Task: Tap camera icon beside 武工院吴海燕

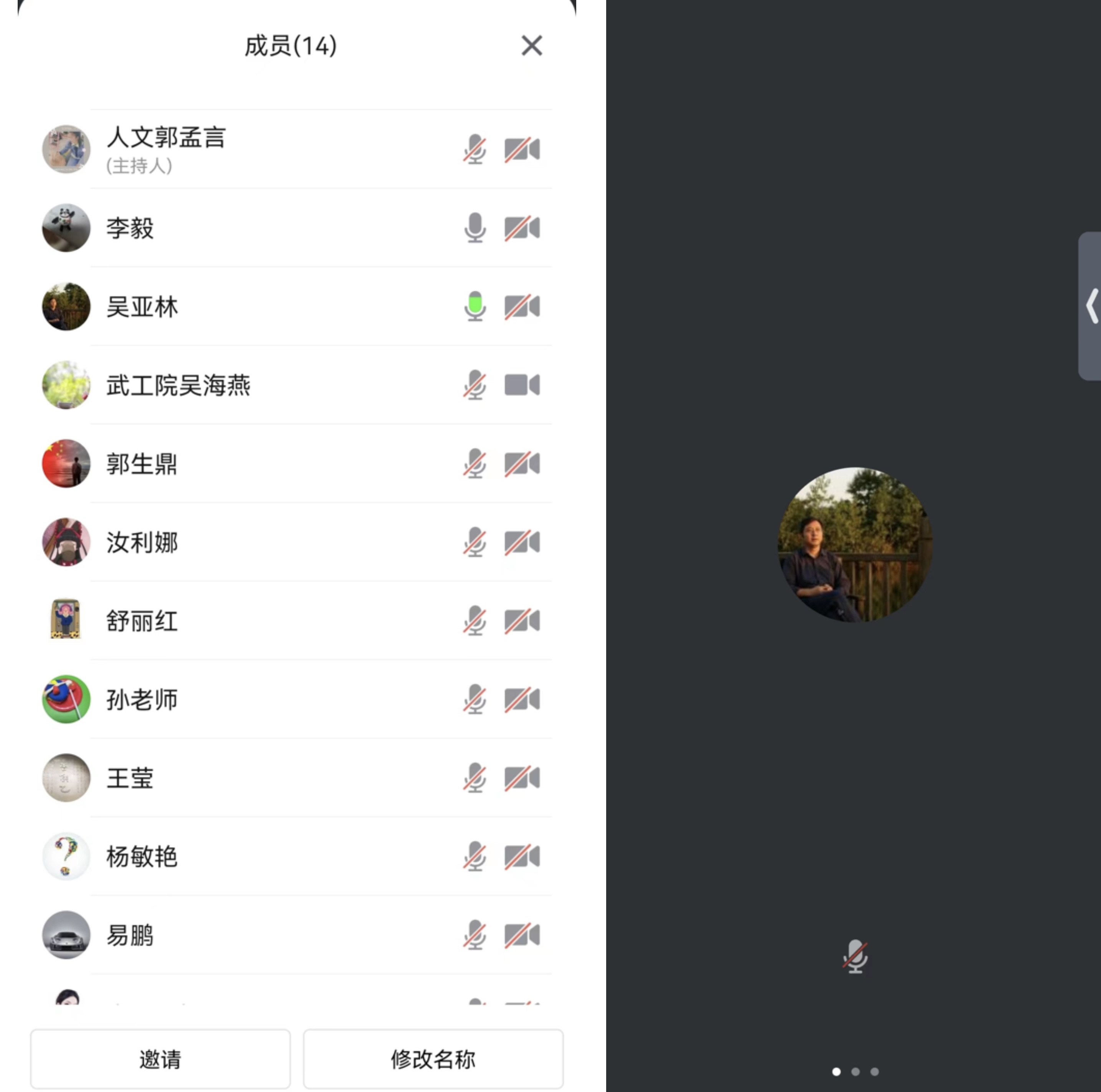Action: [521, 385]
